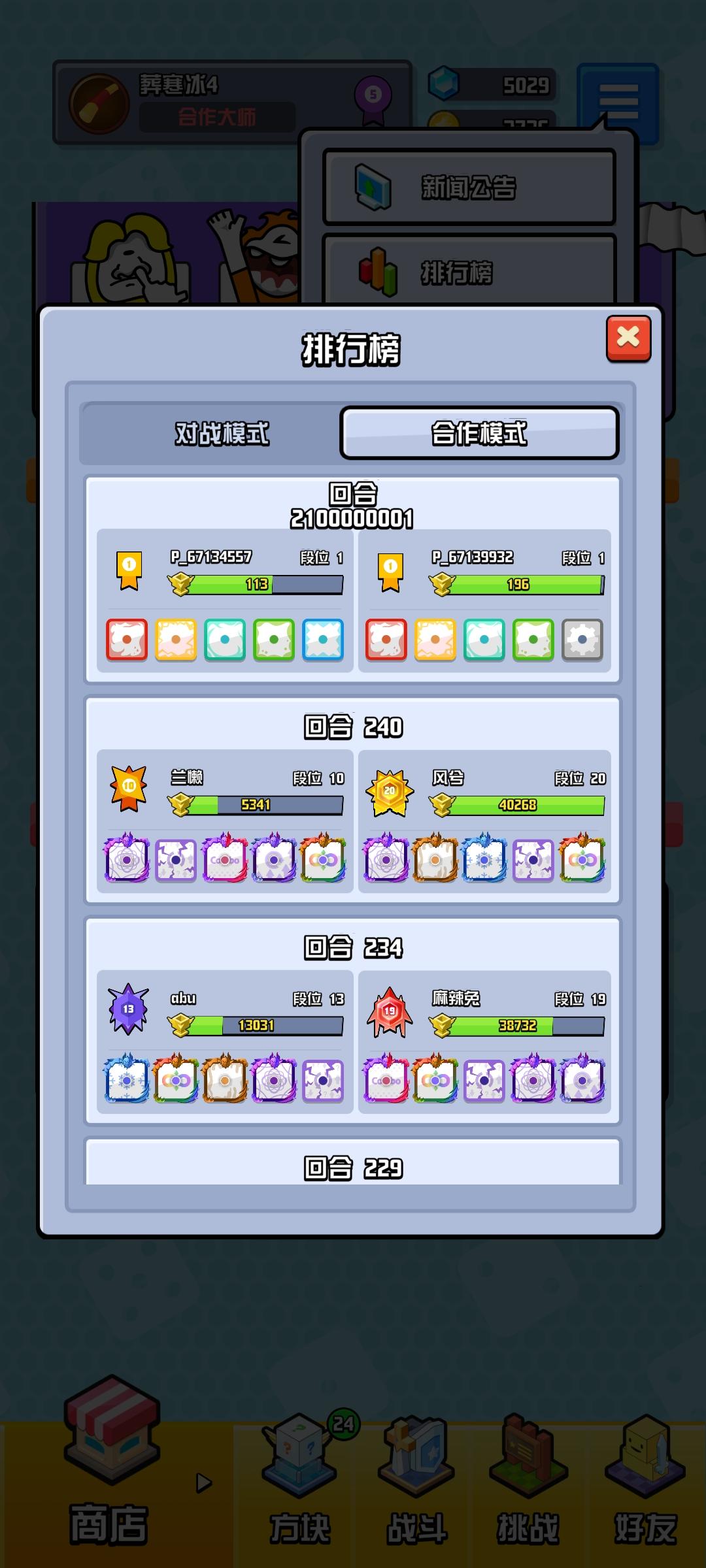Open the 新闻公告 menu entry

pyautogui.click(x=469, y=189)
